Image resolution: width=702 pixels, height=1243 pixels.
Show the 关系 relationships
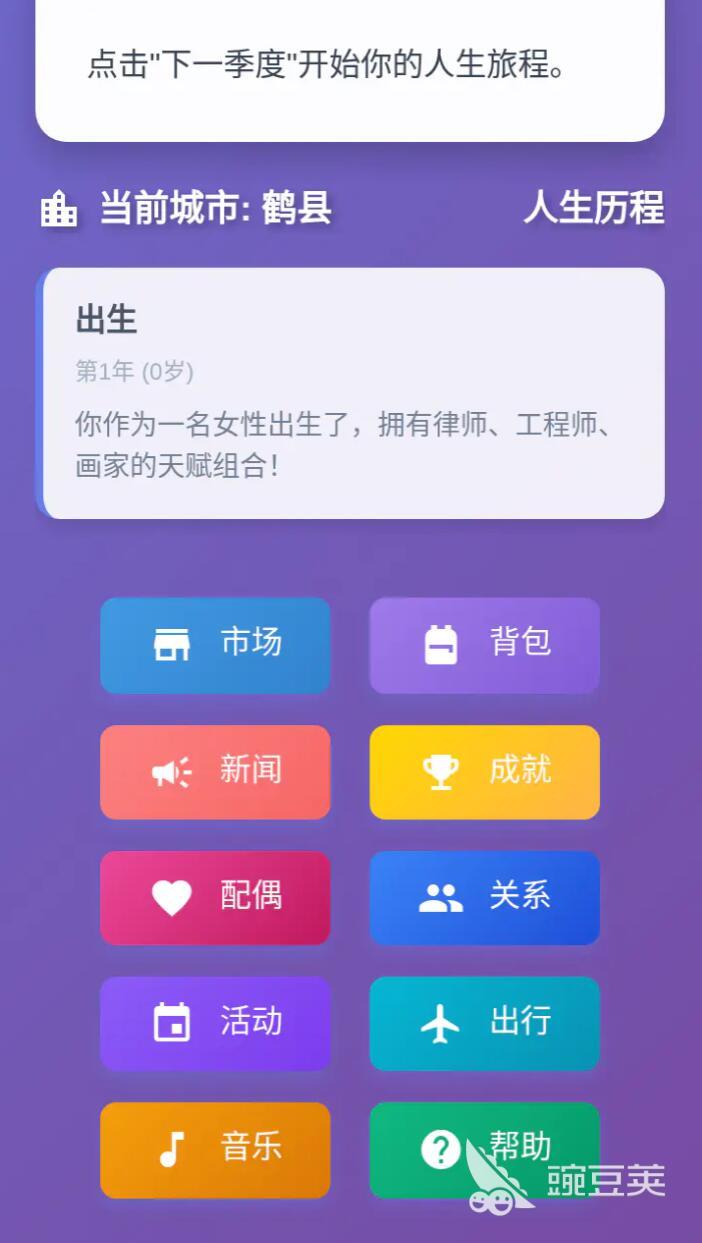click(485, 897)
